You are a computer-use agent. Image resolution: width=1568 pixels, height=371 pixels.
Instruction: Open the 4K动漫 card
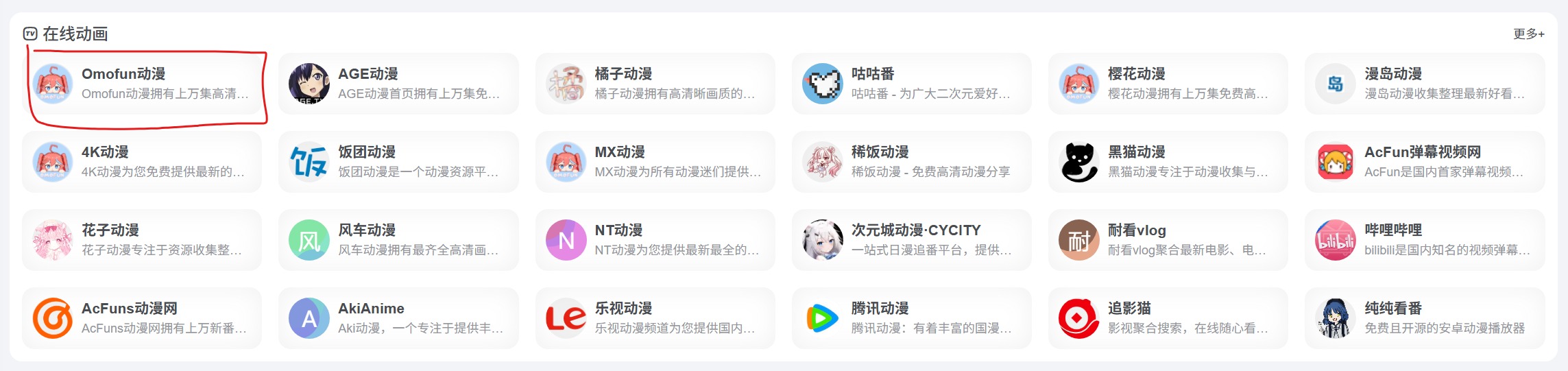pos(142,162)
